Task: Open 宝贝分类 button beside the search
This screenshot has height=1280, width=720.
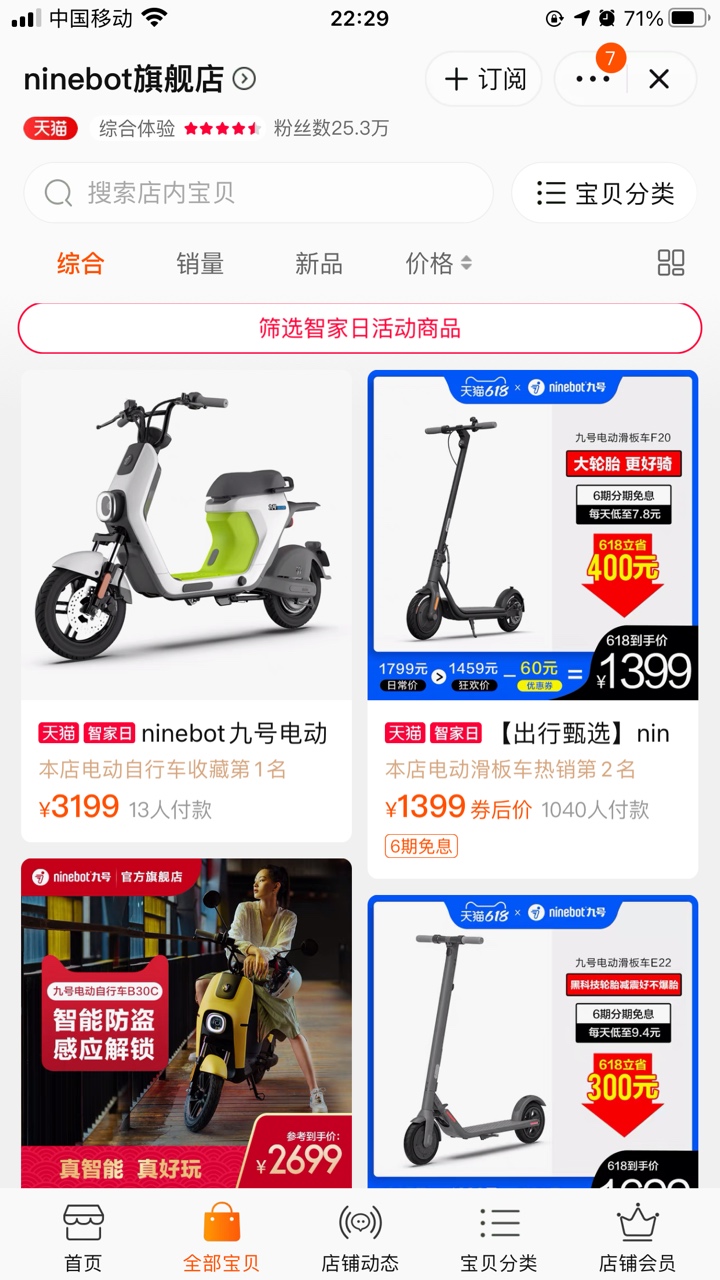Action: click(x=604, y=193)
